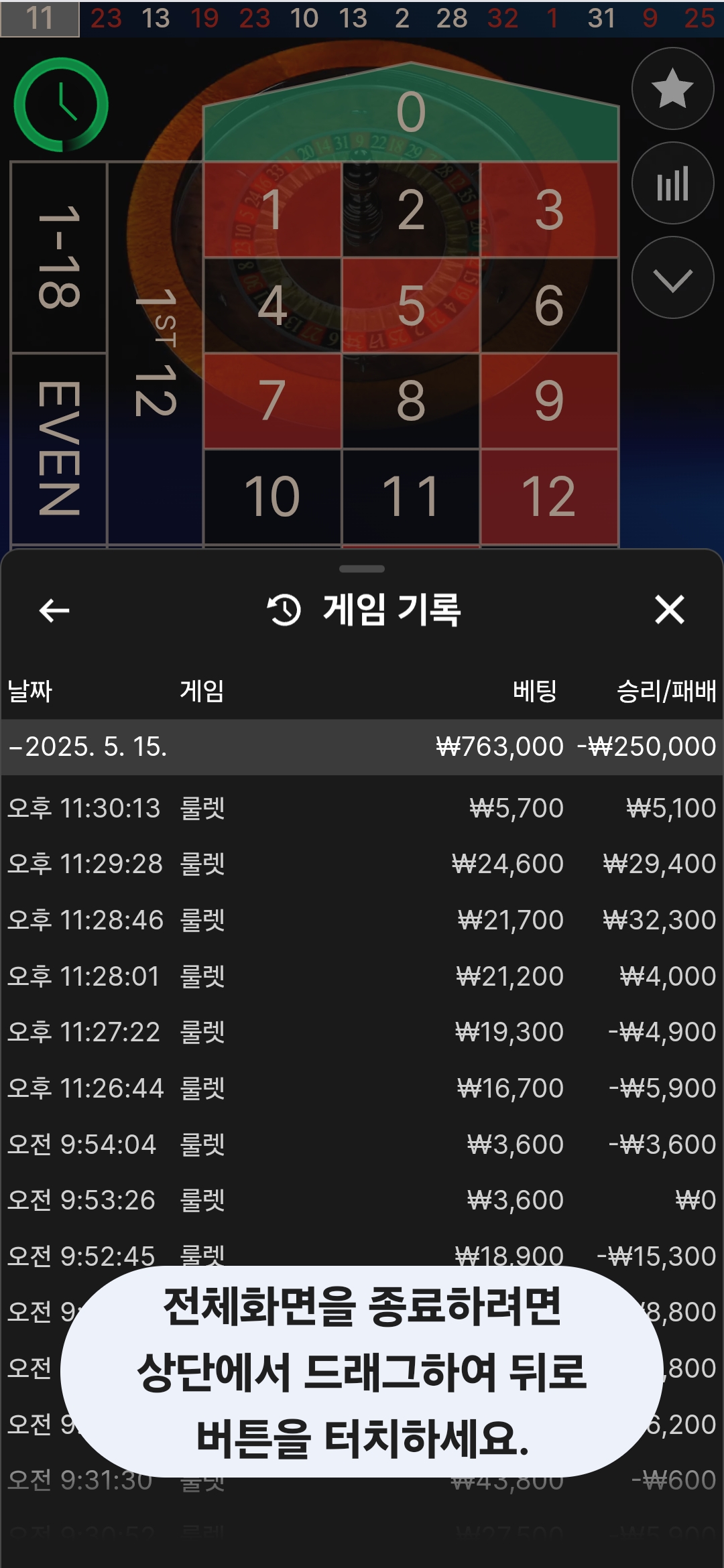
Task: Go back from the game history panel
Action: point(54,610)
